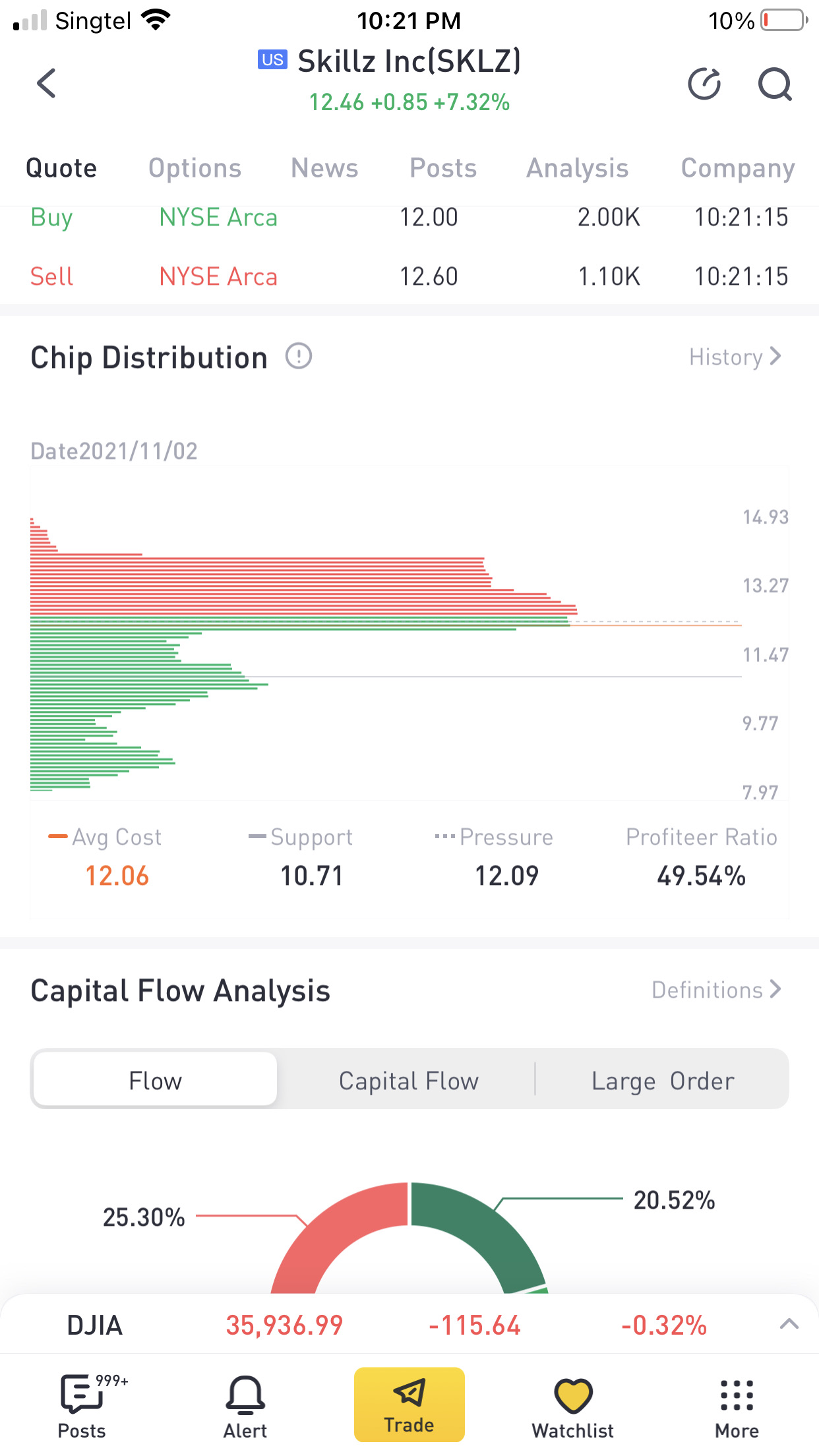Open the search magnifier icon
This screenshot has height=1456, width=819.
pos(774,84)
